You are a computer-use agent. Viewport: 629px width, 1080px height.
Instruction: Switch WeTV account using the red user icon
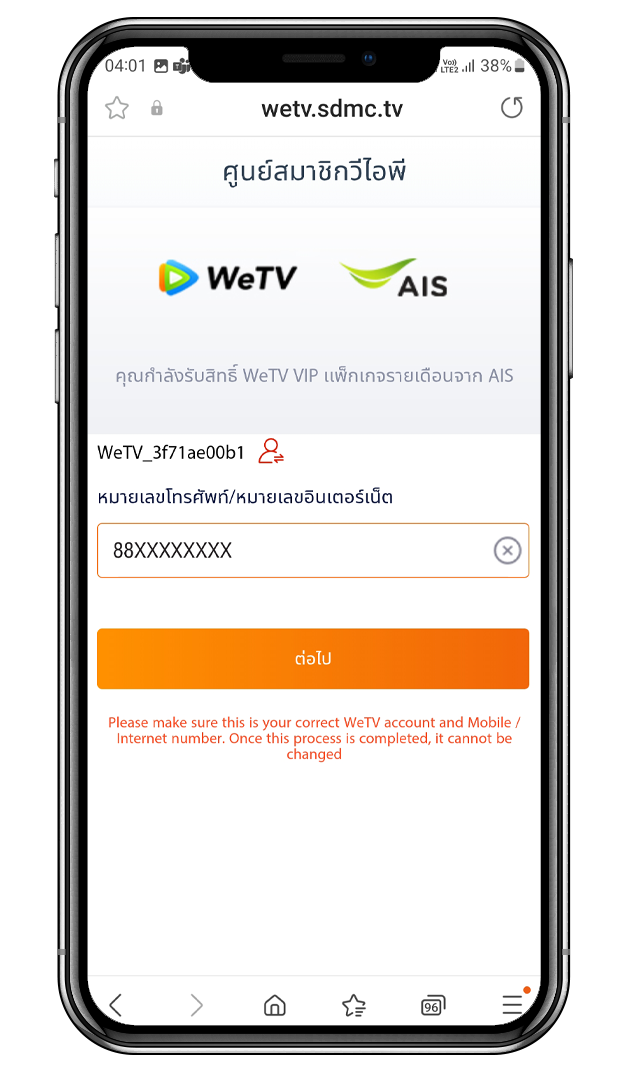(270, 452)
